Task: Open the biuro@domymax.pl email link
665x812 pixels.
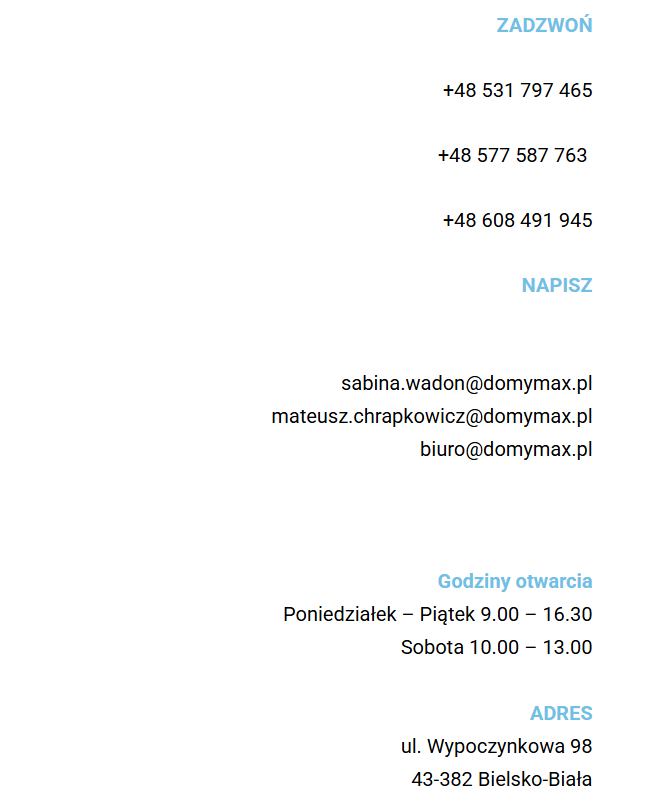Action: click(x=505, y=450)
